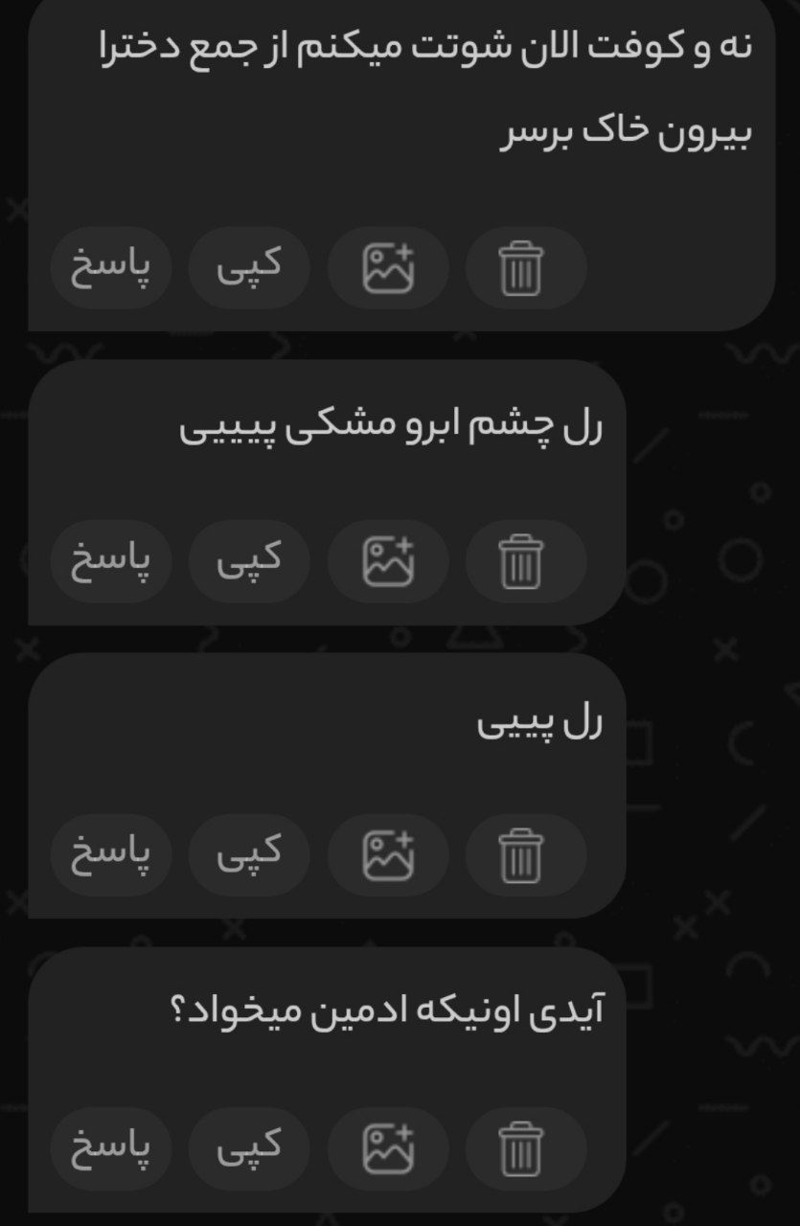This screenshot has width=800, height=1226.
Task: Delete the 'رل چشم ابرو مشکی' message
Action: click(520, 561)
